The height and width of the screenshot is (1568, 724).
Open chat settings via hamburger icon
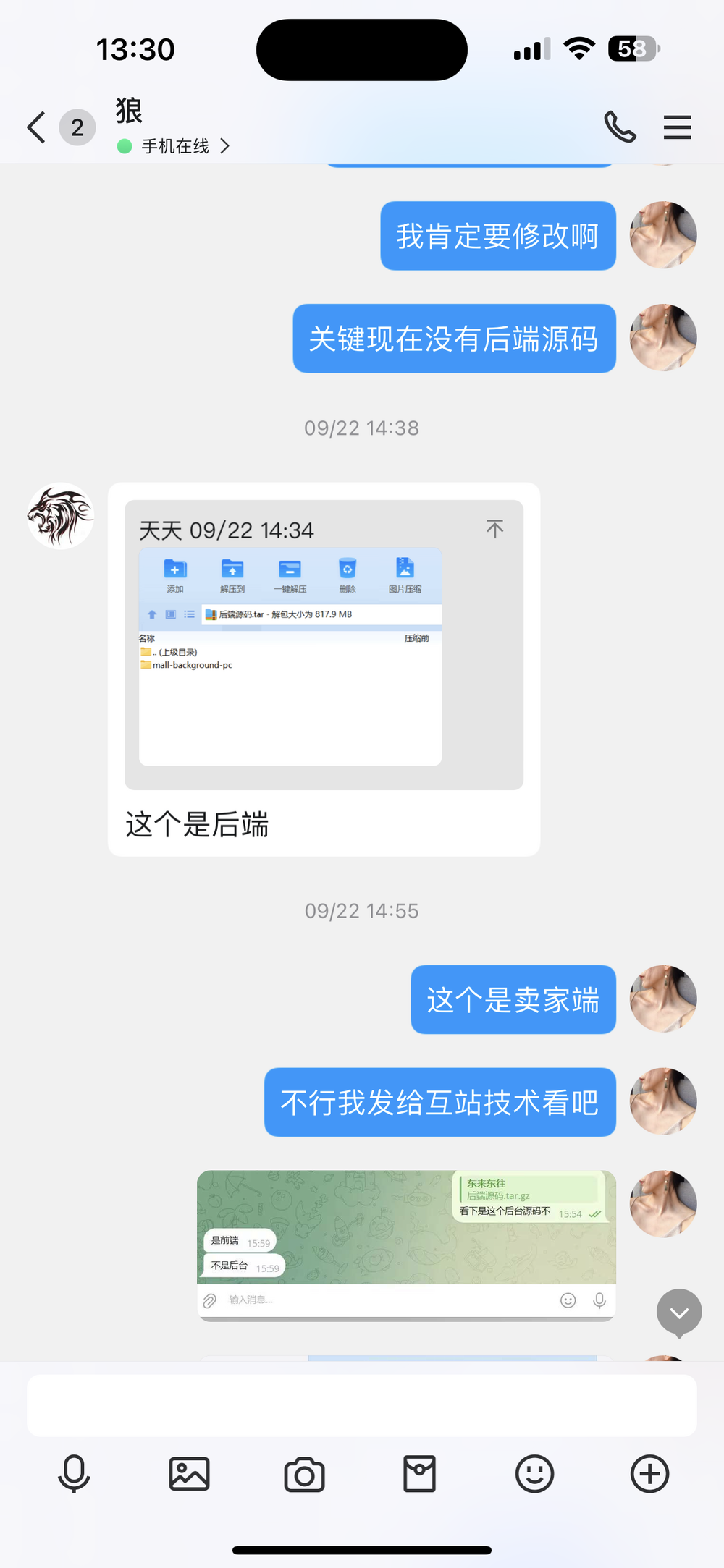pos(677,127)
